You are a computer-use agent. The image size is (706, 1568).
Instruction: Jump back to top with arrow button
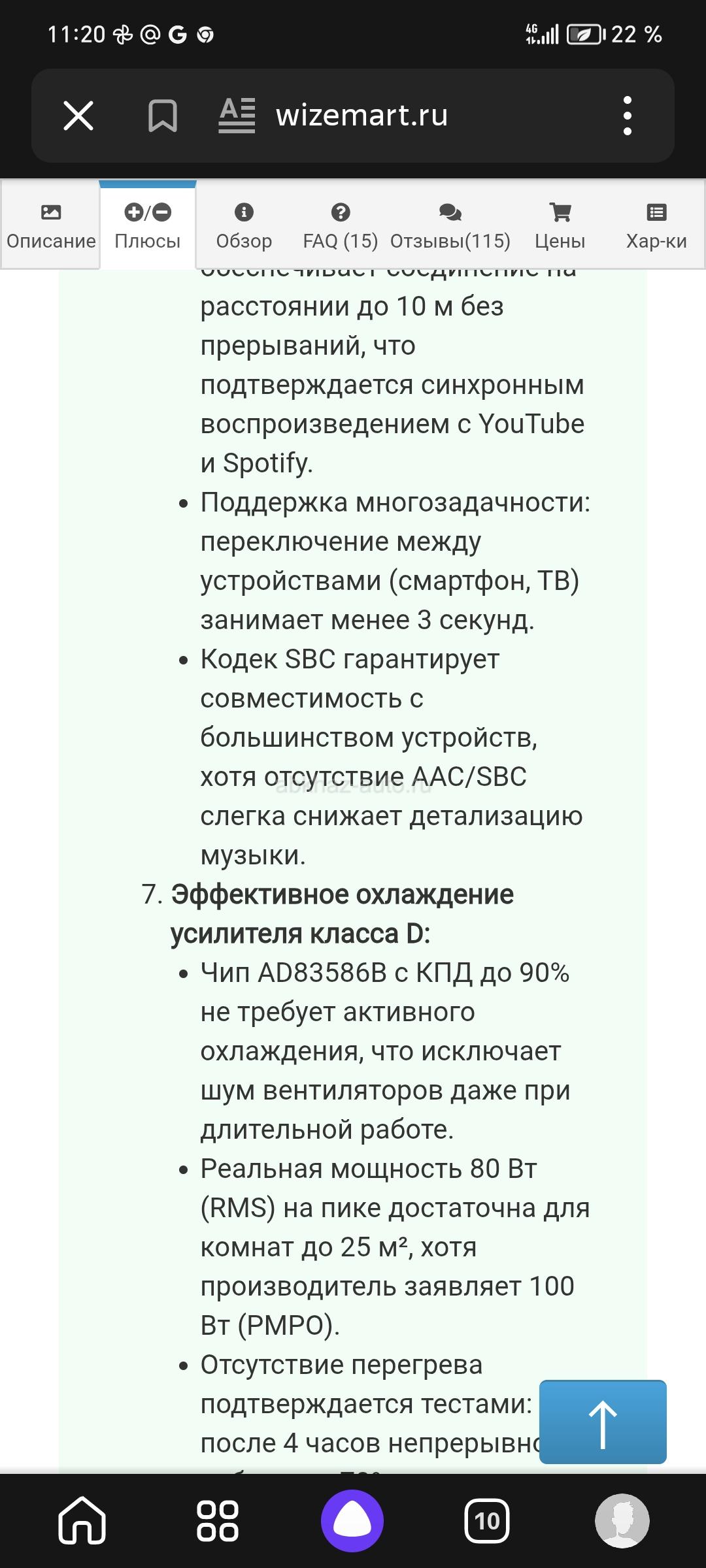pyautogui.click(x=603, y=1422)
